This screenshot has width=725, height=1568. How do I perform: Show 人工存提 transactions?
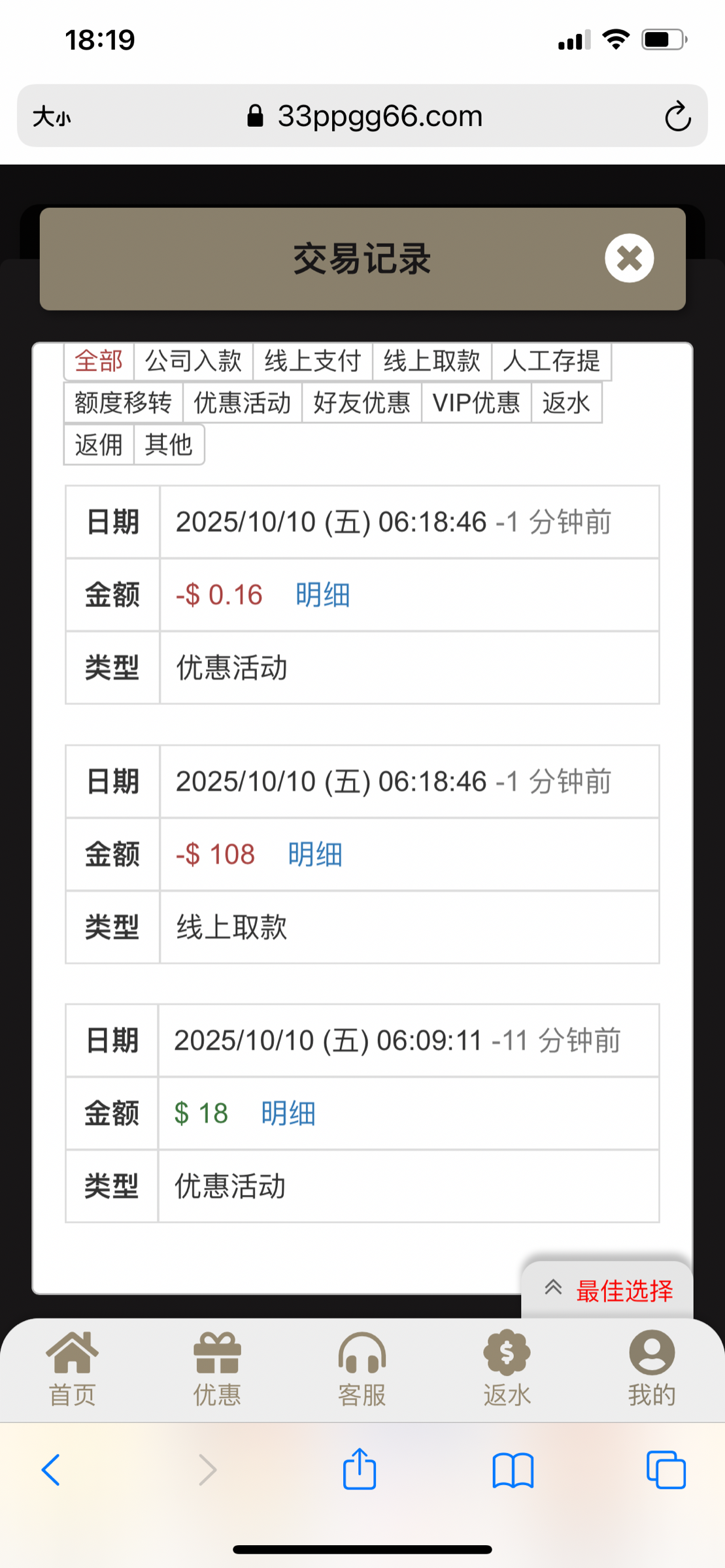point(551,361)
